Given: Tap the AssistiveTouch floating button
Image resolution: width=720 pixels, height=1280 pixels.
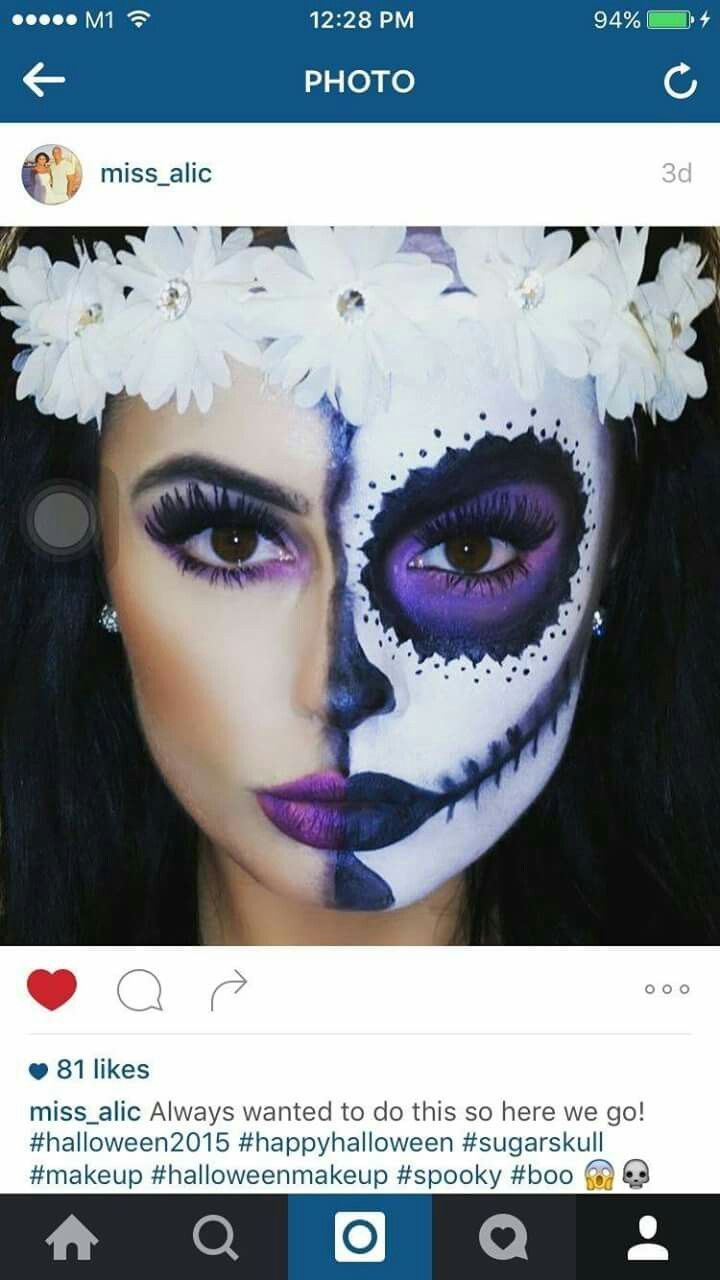Looking at the screenshot, I should coord(62,520).
